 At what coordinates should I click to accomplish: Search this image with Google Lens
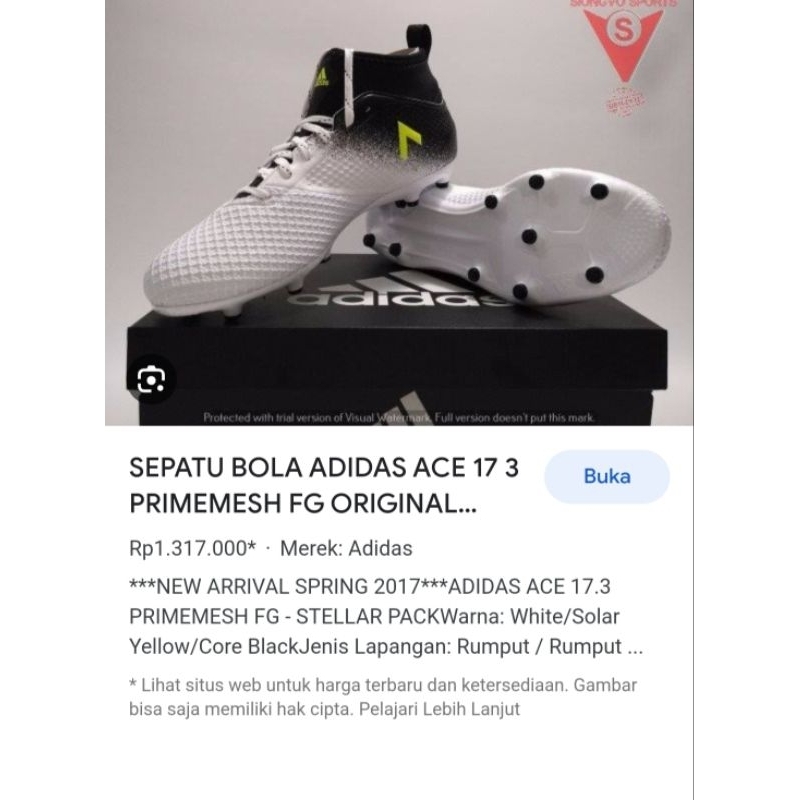pos(151,379)
